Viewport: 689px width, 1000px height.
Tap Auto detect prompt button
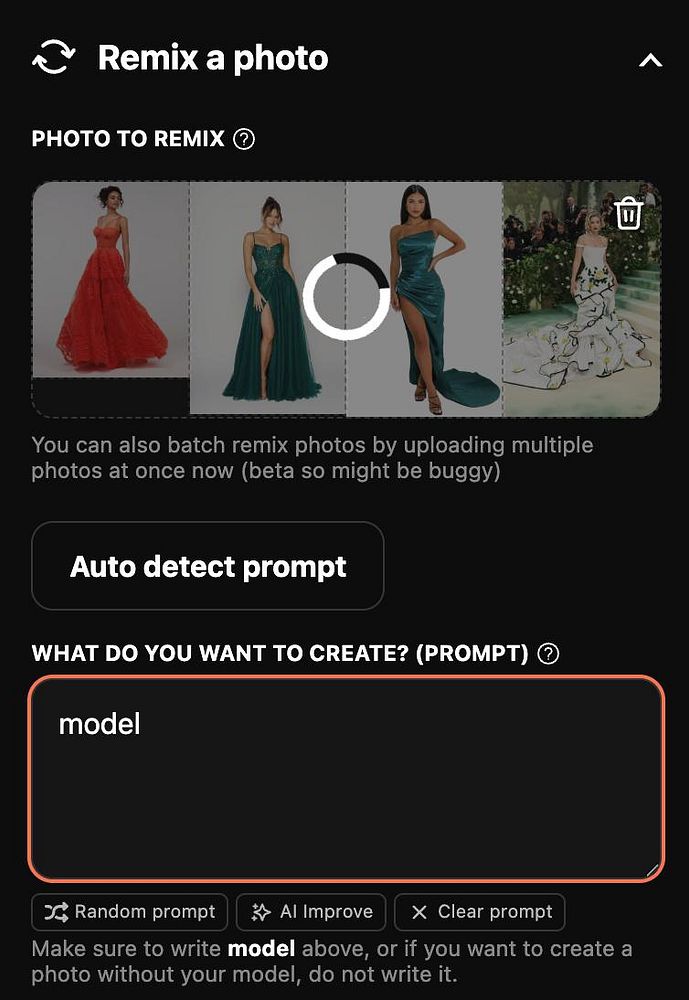click(x=208, y=566)
